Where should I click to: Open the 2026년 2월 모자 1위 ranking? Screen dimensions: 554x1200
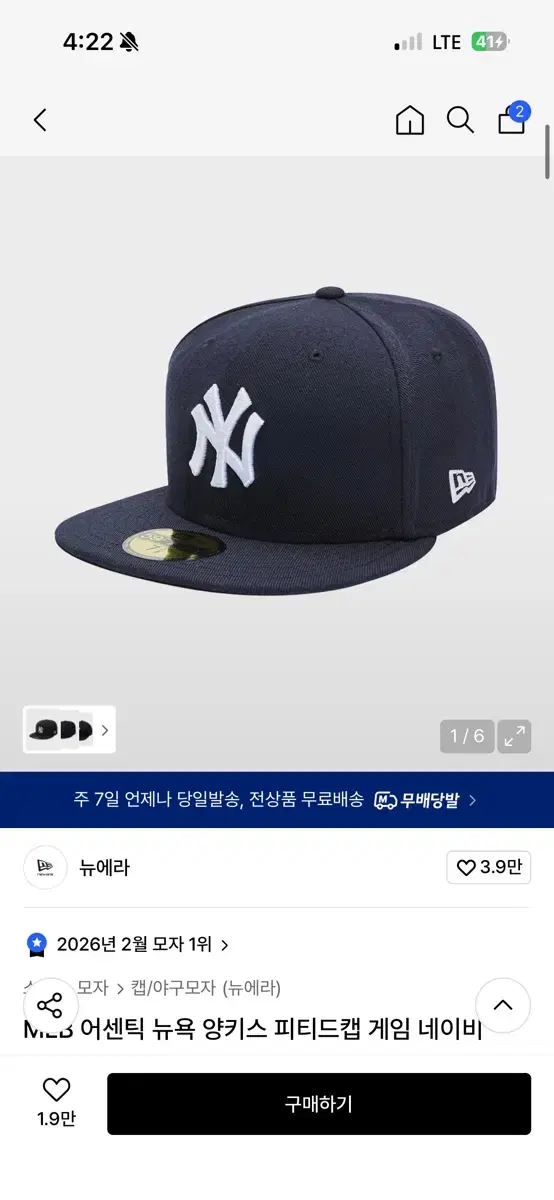128,944
